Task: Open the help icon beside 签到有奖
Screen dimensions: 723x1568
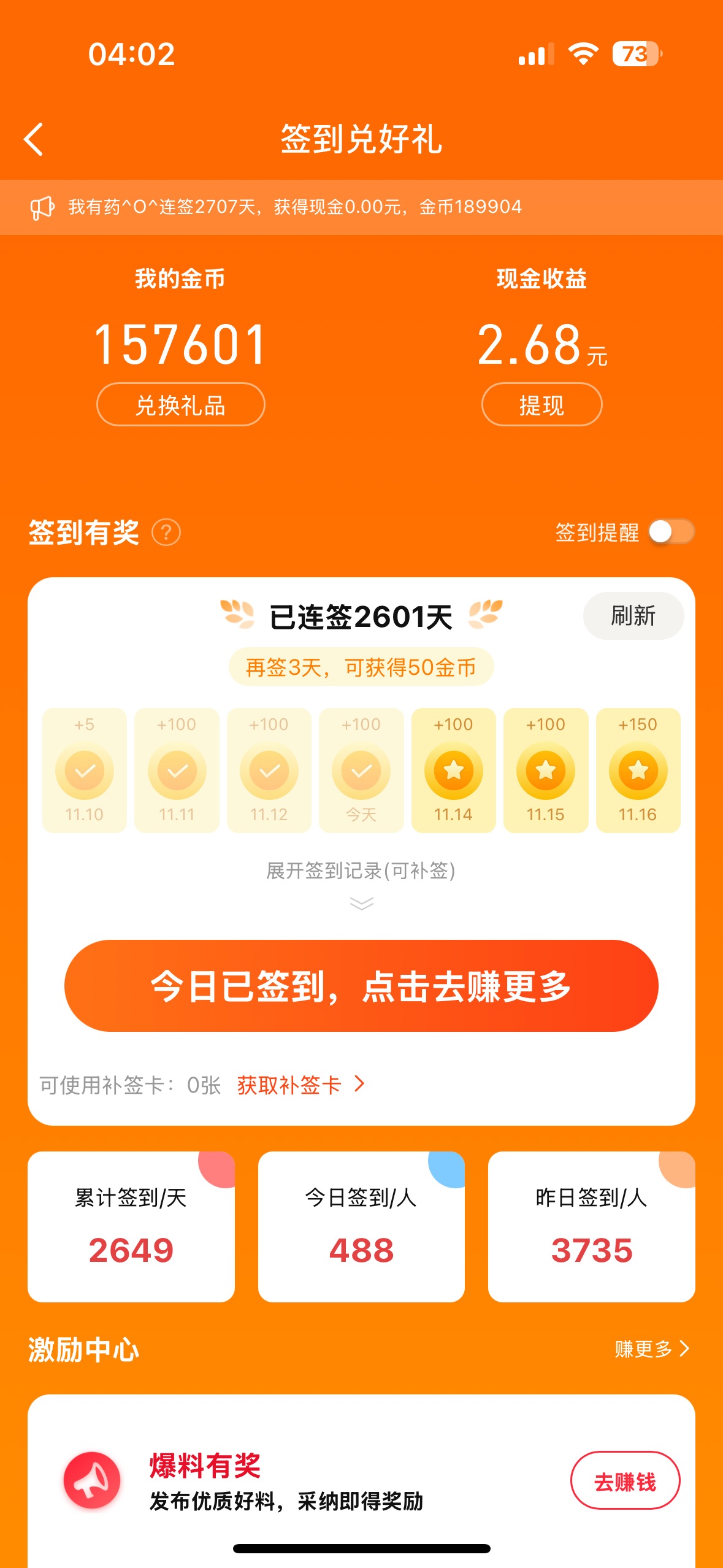Action: point(166,532)
